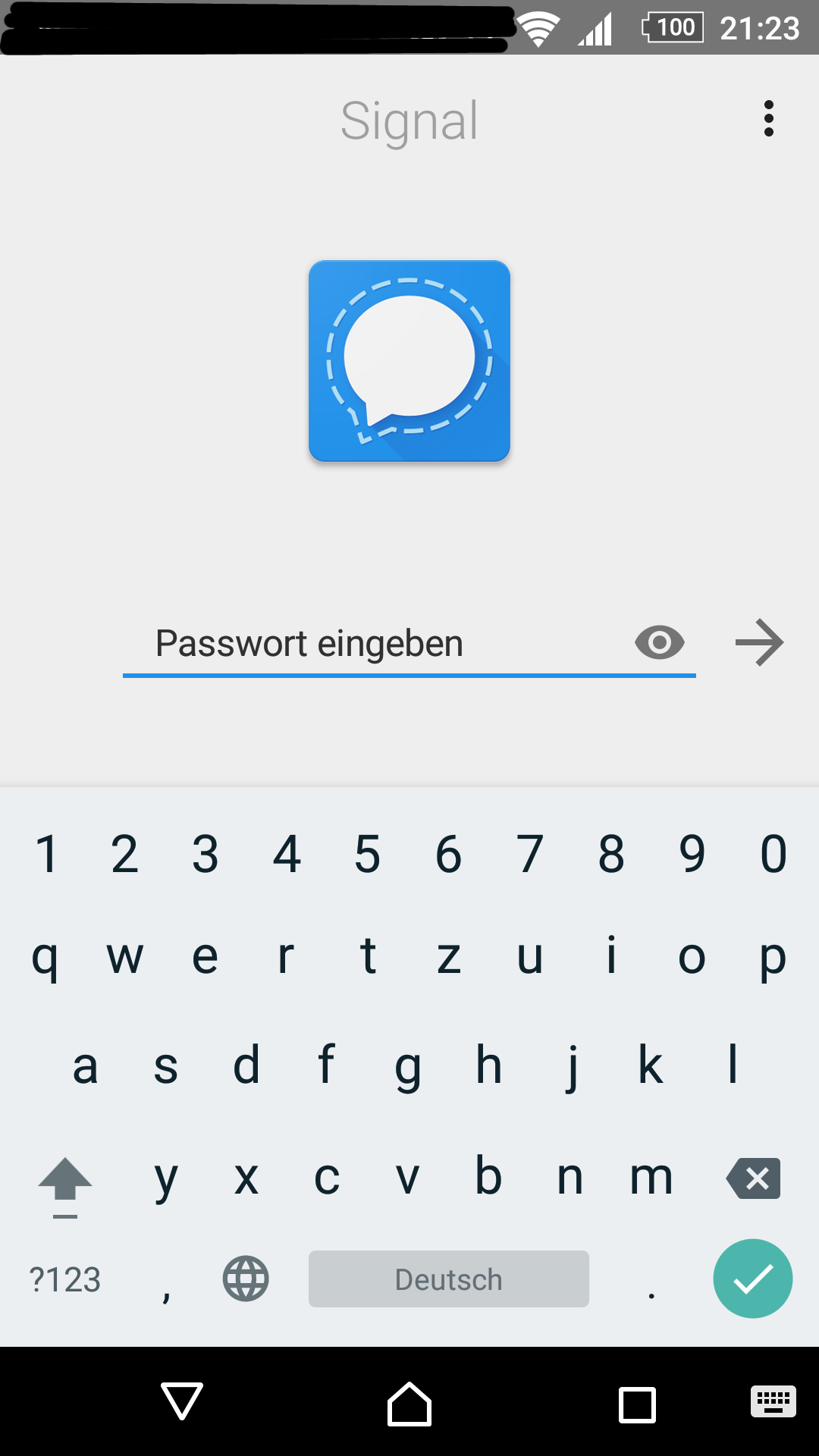
Task: Submit password with the arrow icon
Action: tap(759, 643)
